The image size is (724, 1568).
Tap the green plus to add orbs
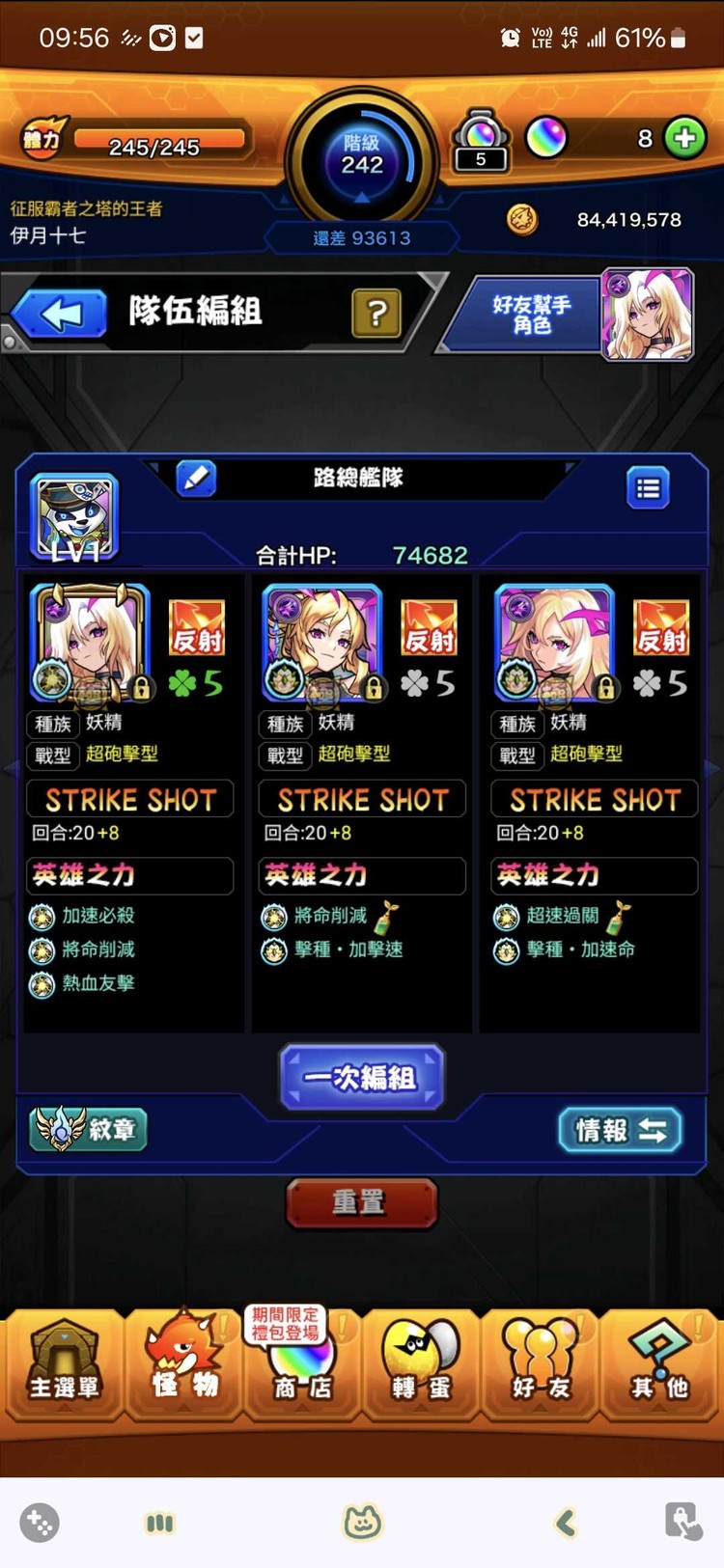684,139
